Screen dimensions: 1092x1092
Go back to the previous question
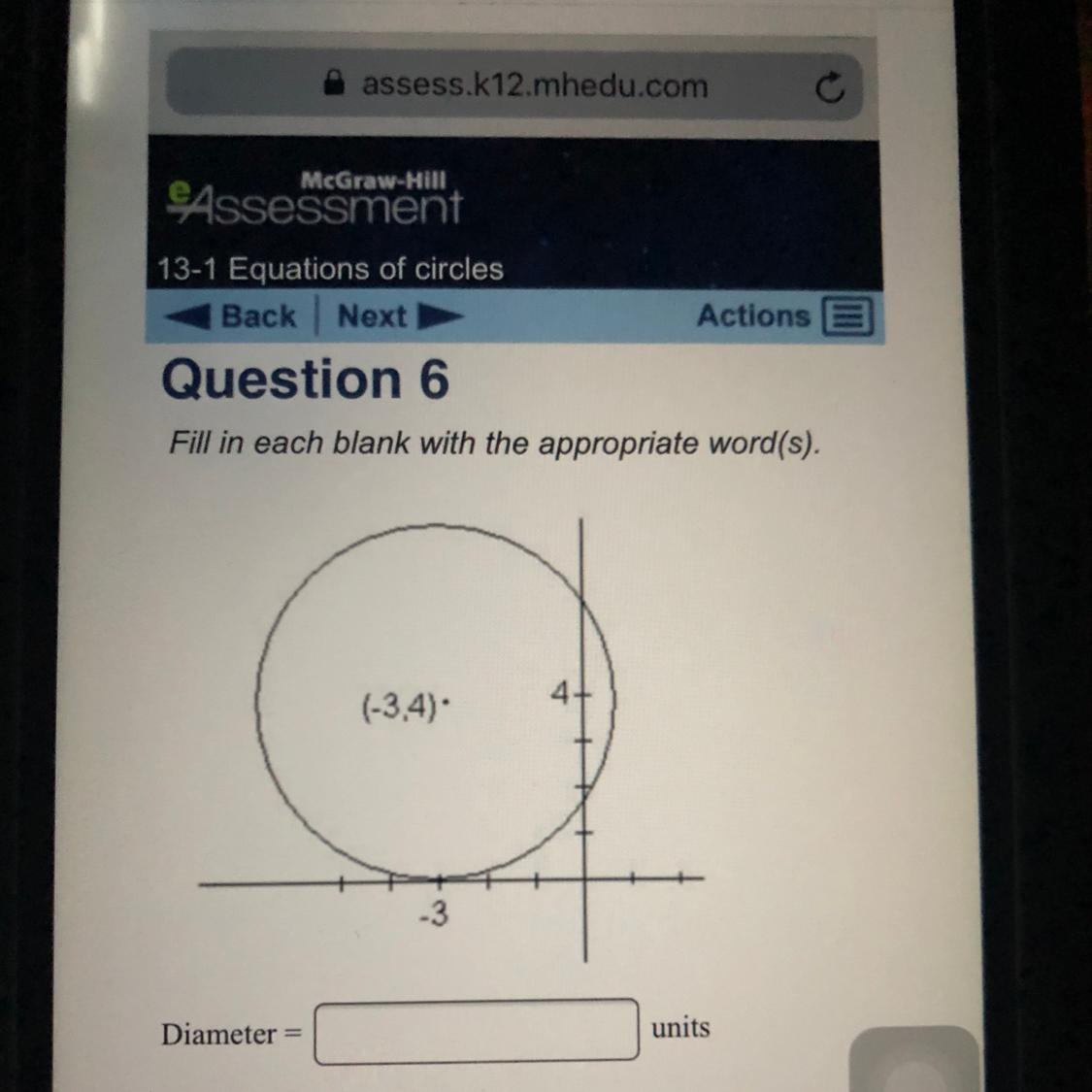[231, 316]
